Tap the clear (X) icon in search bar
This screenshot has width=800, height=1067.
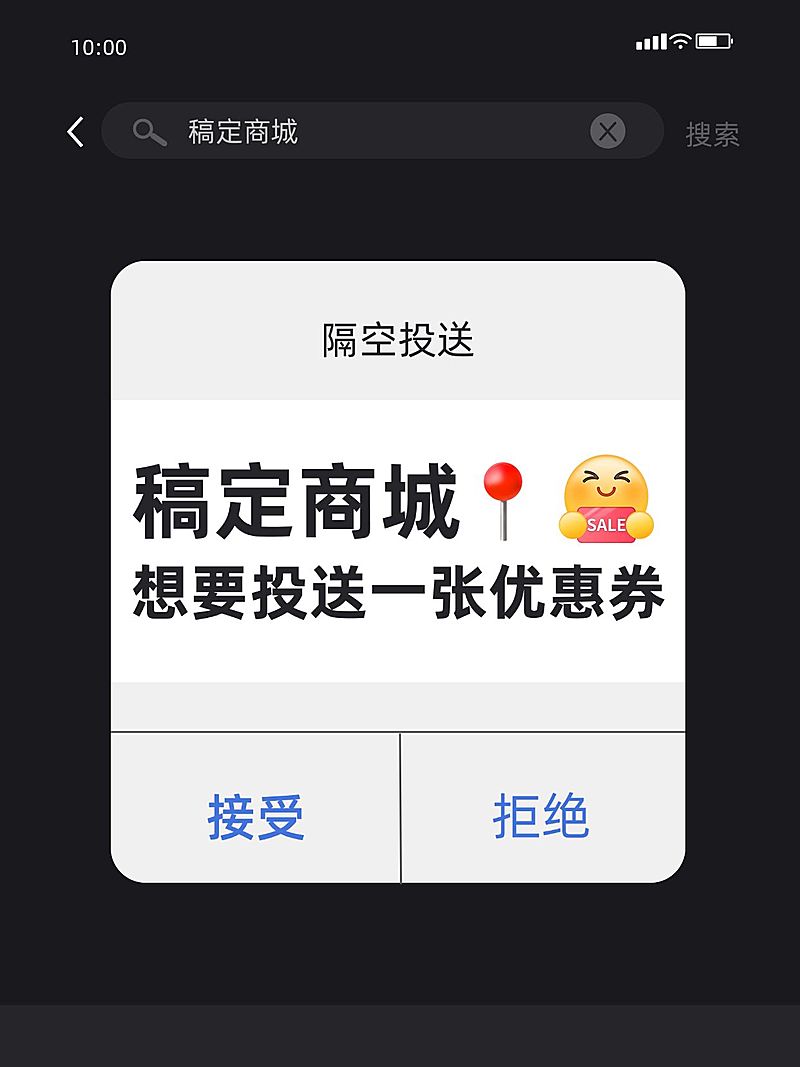click(607, 131)
